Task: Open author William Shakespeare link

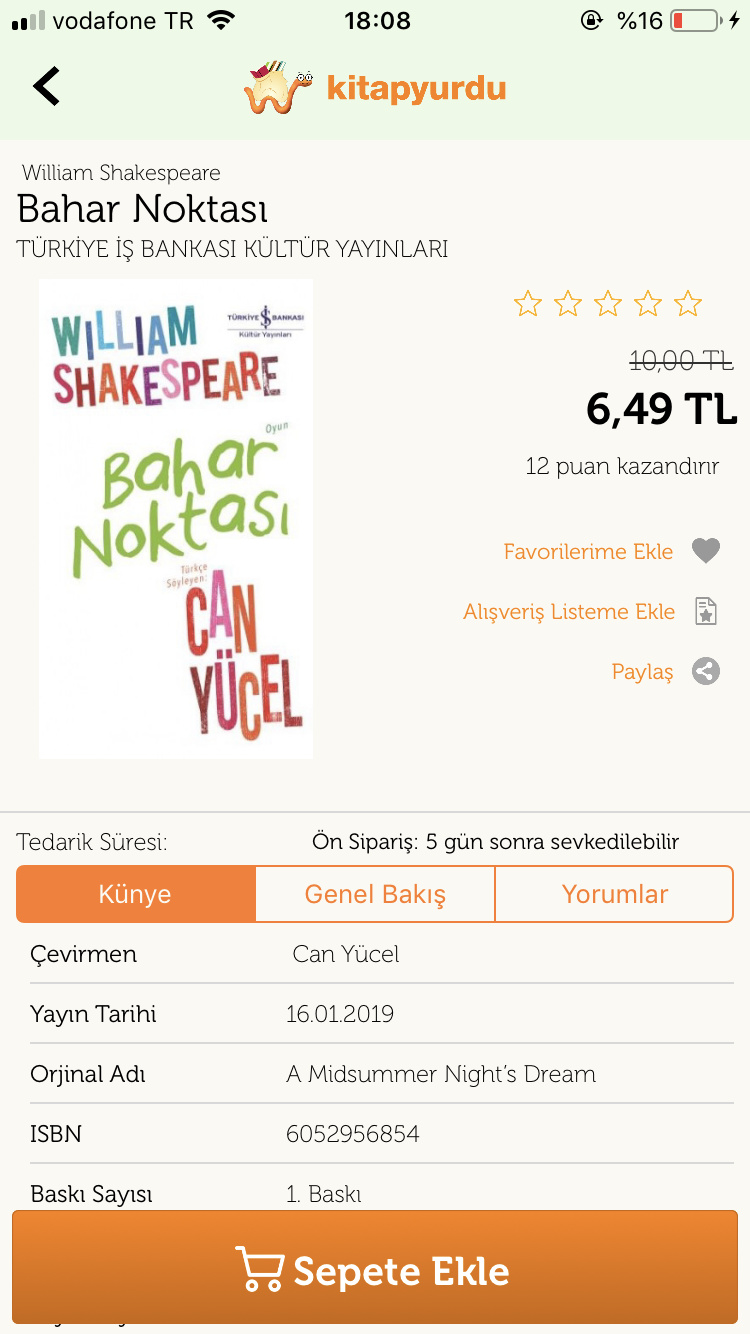Action: 121,173
